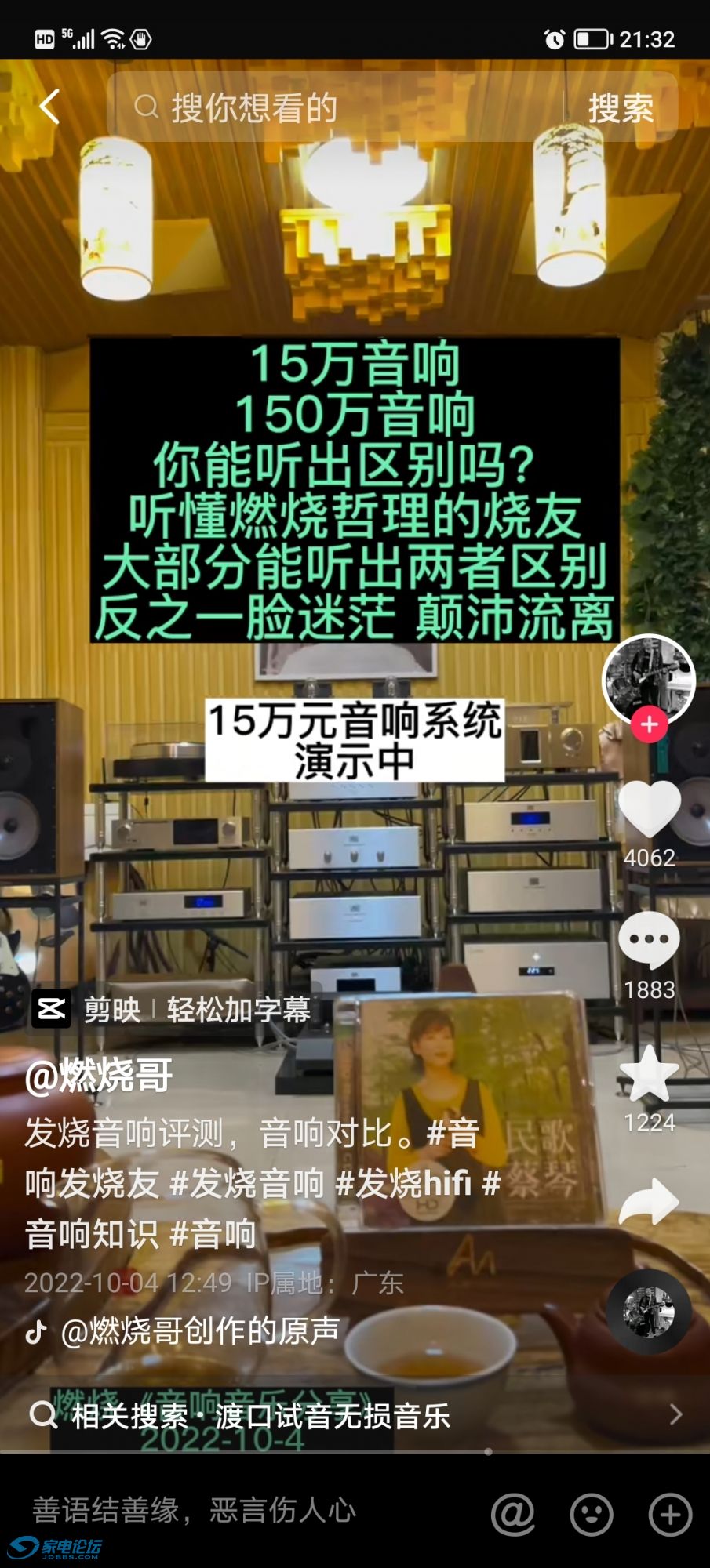Like this video with the heart icon
Image resolution: width=710 pixels, height=1568 pixels.
coord(649,811)
